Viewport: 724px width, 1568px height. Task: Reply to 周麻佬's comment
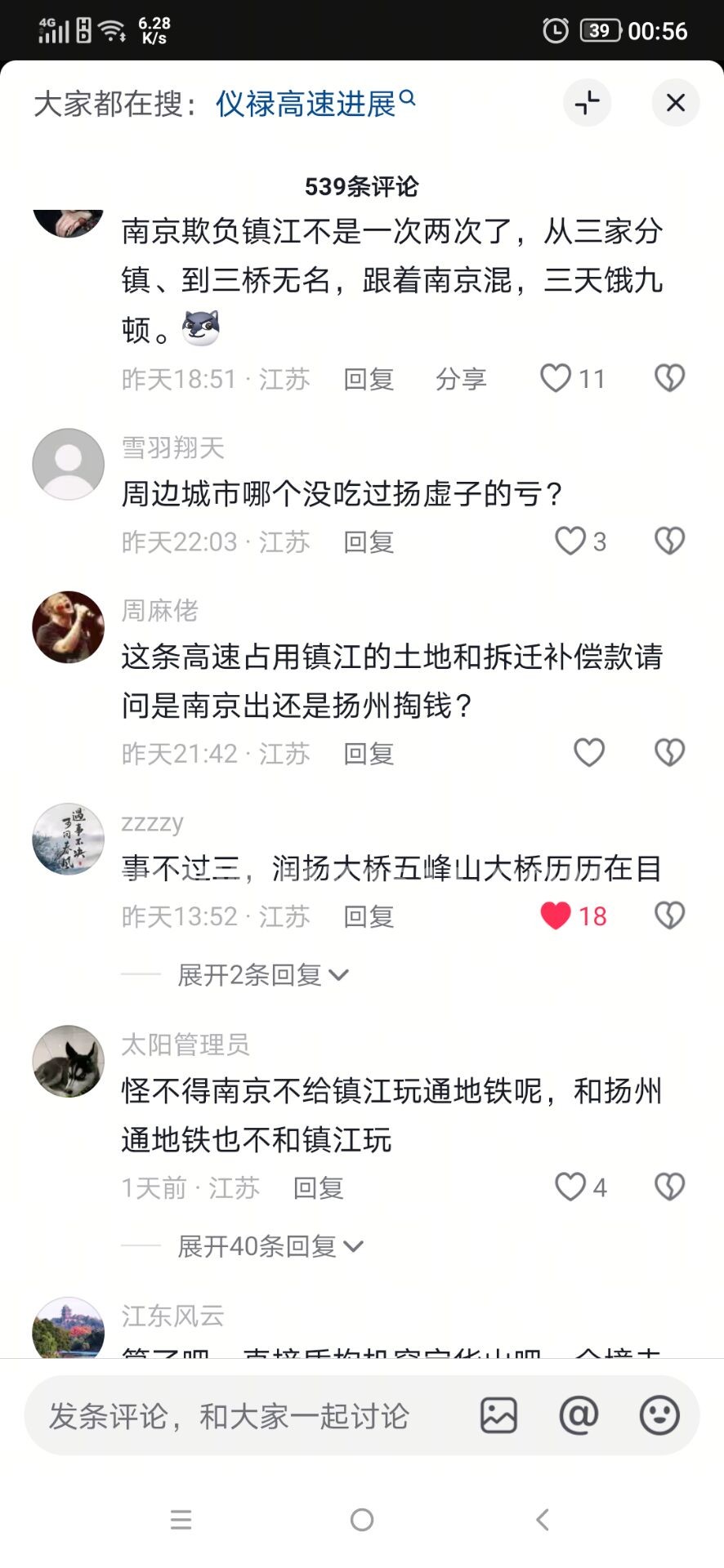tap(369, 753)
